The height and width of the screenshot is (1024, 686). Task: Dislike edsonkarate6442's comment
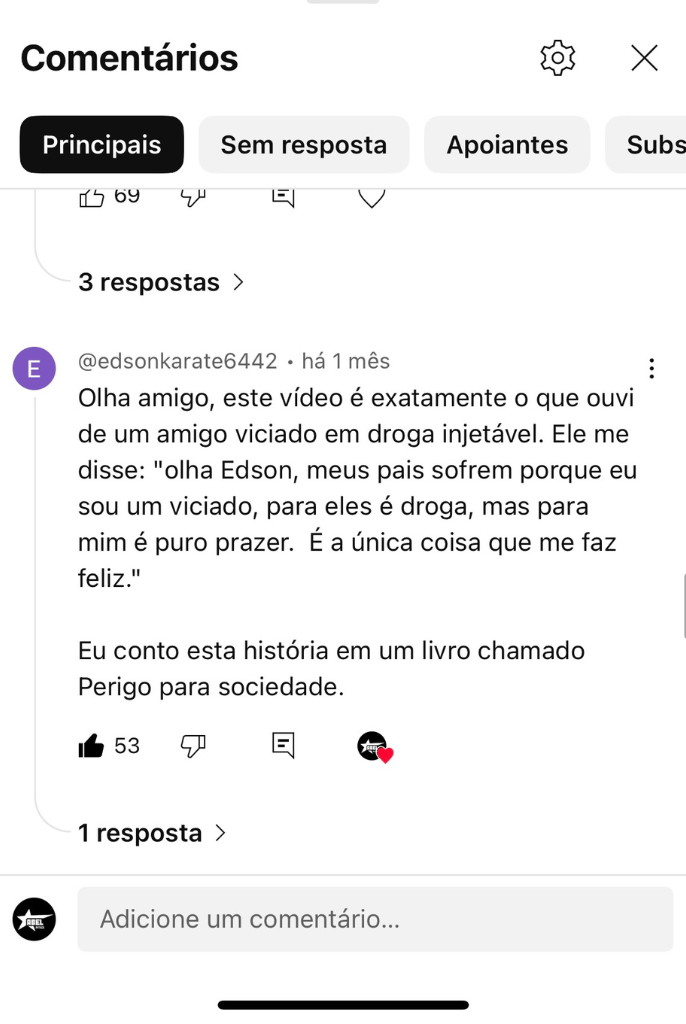193,746
